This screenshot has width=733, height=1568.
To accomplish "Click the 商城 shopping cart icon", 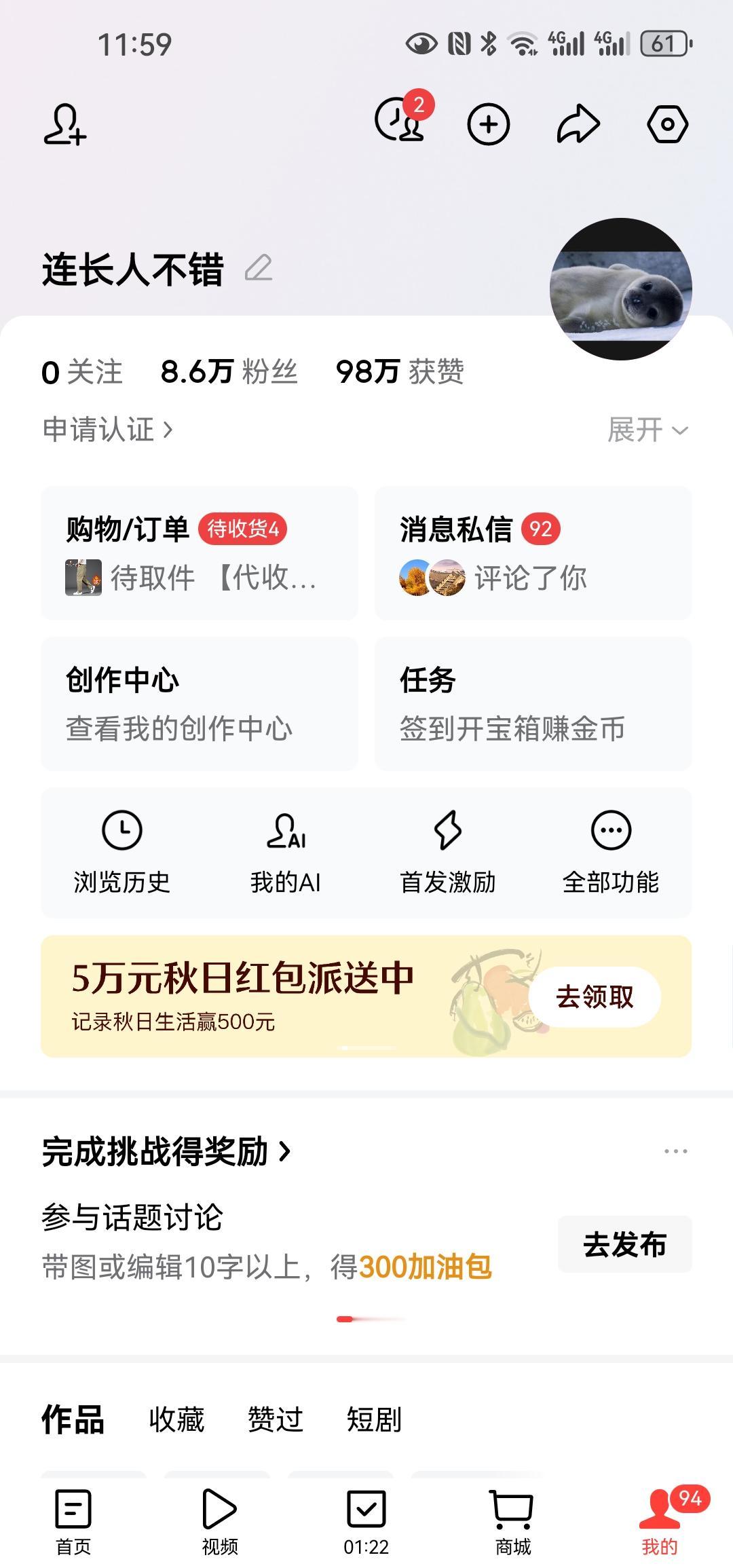I will (513, 1519).
